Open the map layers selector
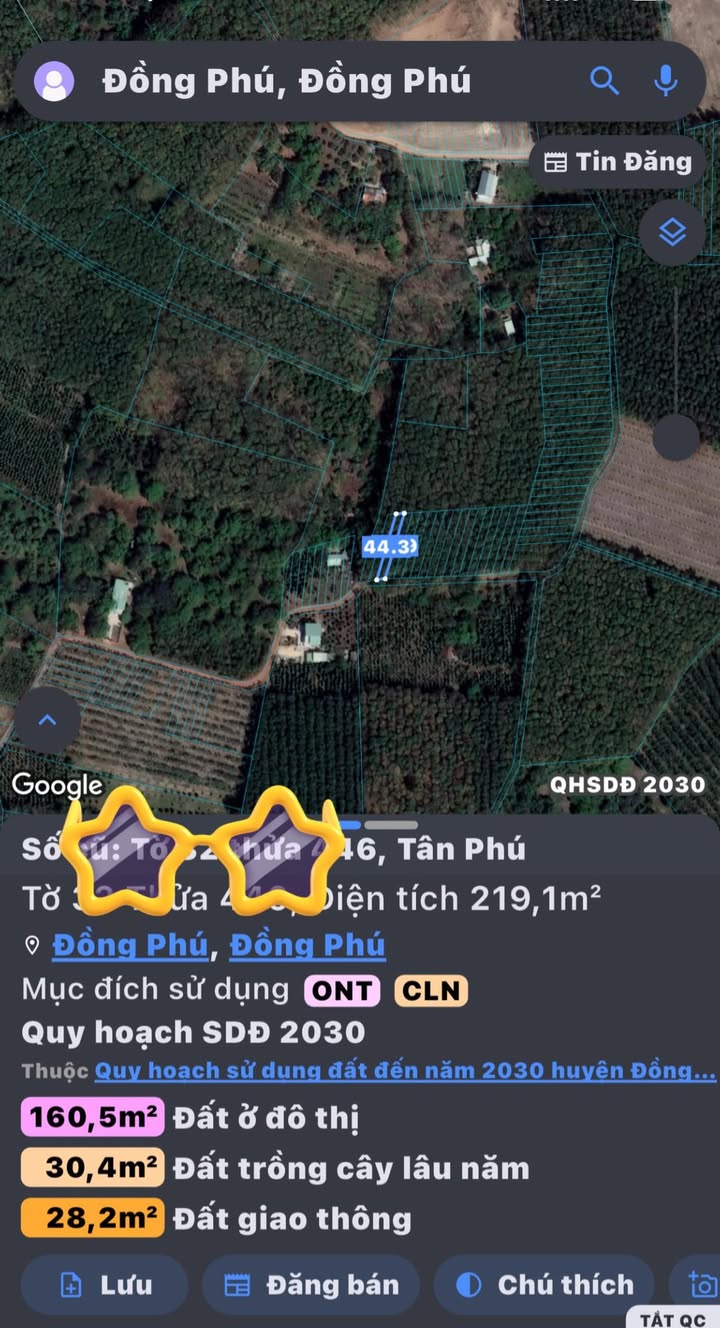This screenshot has height=1328, width=720. coord(672,233)
